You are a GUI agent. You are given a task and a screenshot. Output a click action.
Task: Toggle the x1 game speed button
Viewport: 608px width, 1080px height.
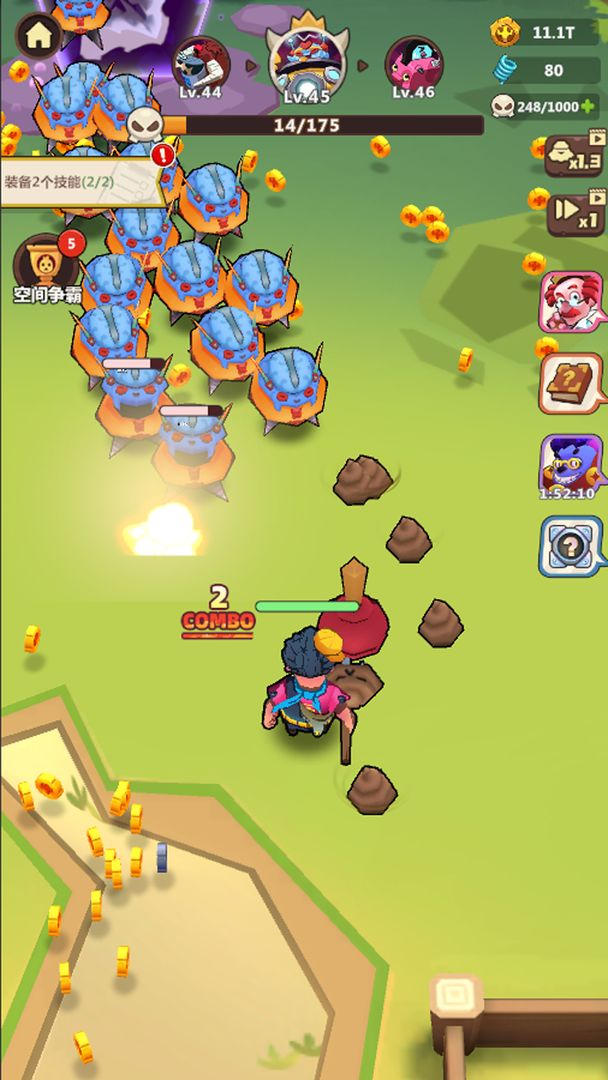tap(576, 212)
